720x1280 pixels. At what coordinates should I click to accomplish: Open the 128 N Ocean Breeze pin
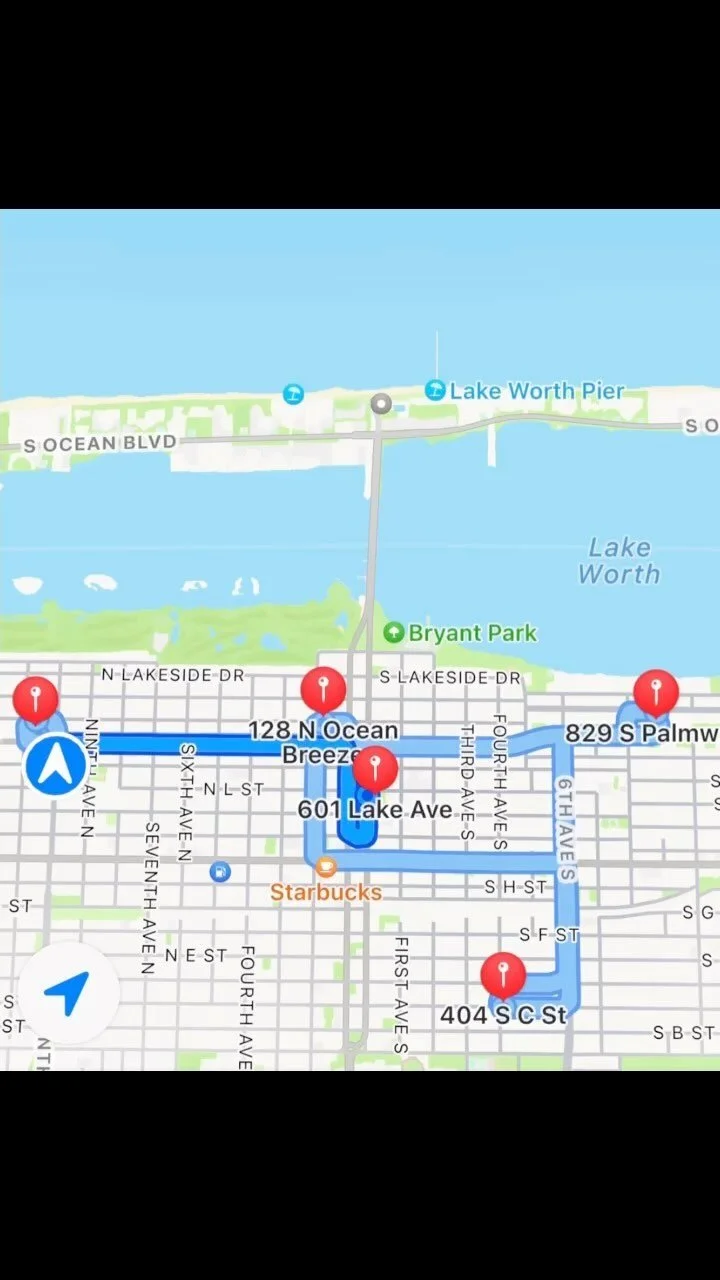click(323, 690)
